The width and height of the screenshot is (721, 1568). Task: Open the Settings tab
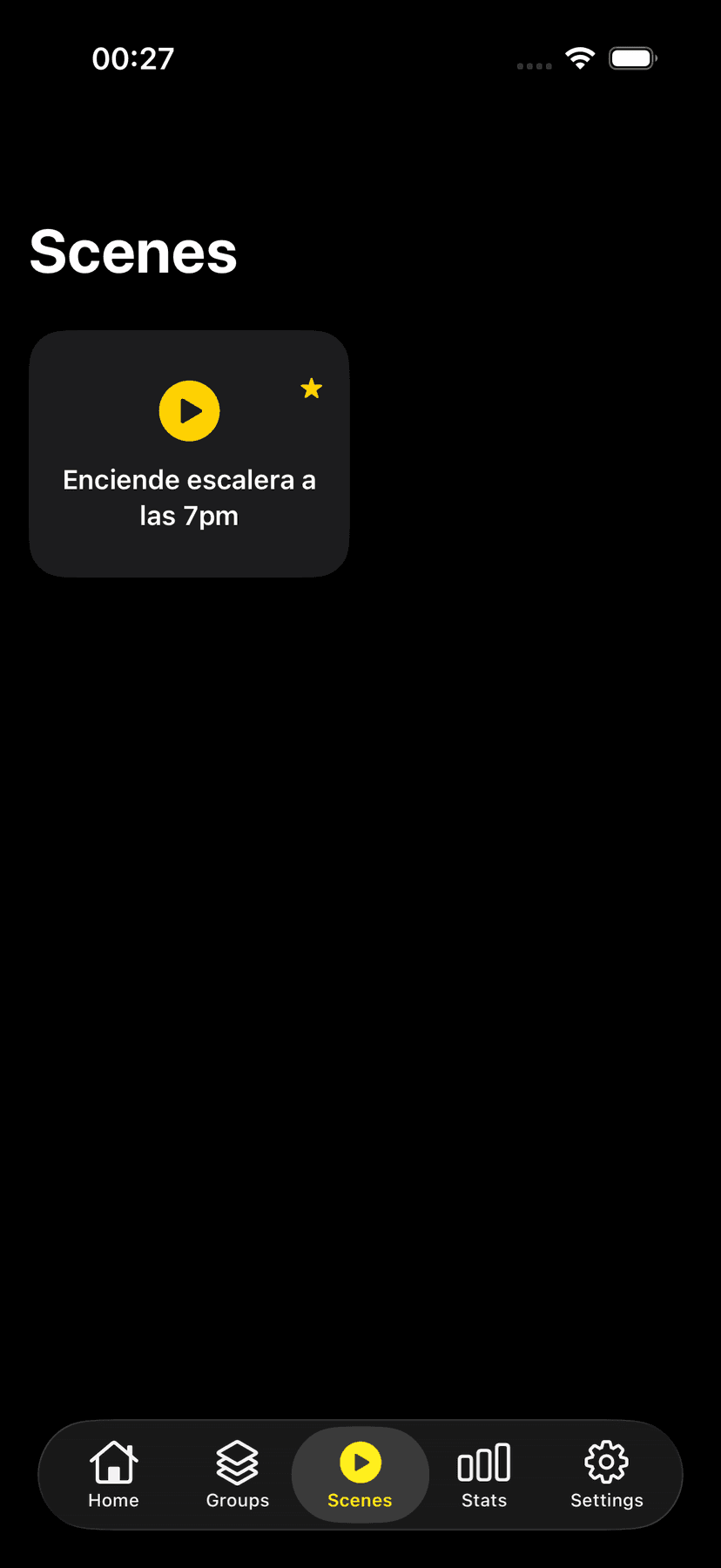pos(607,1474)
